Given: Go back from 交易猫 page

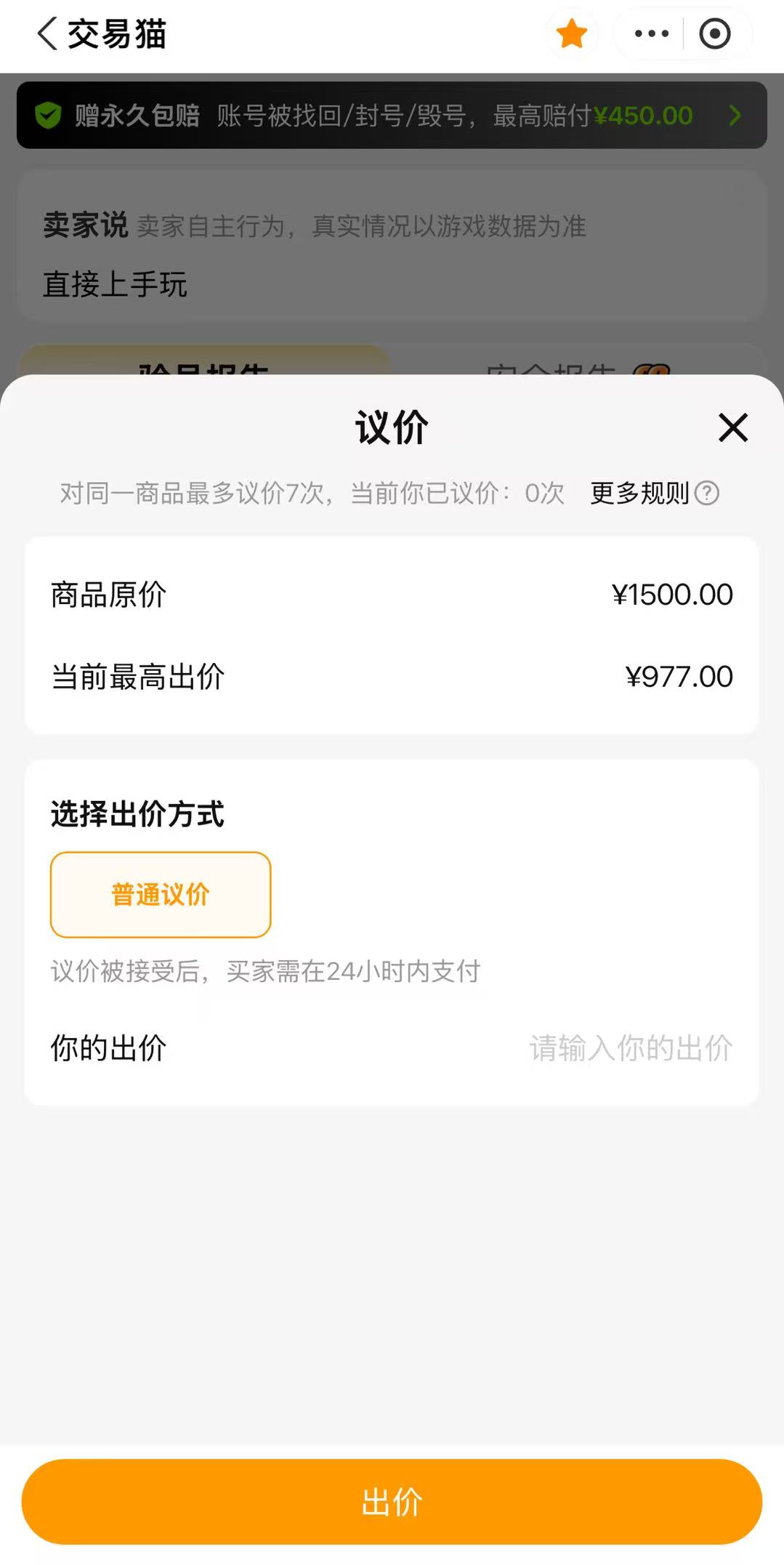Looking at the screenshot, I should tap(47, 34).
